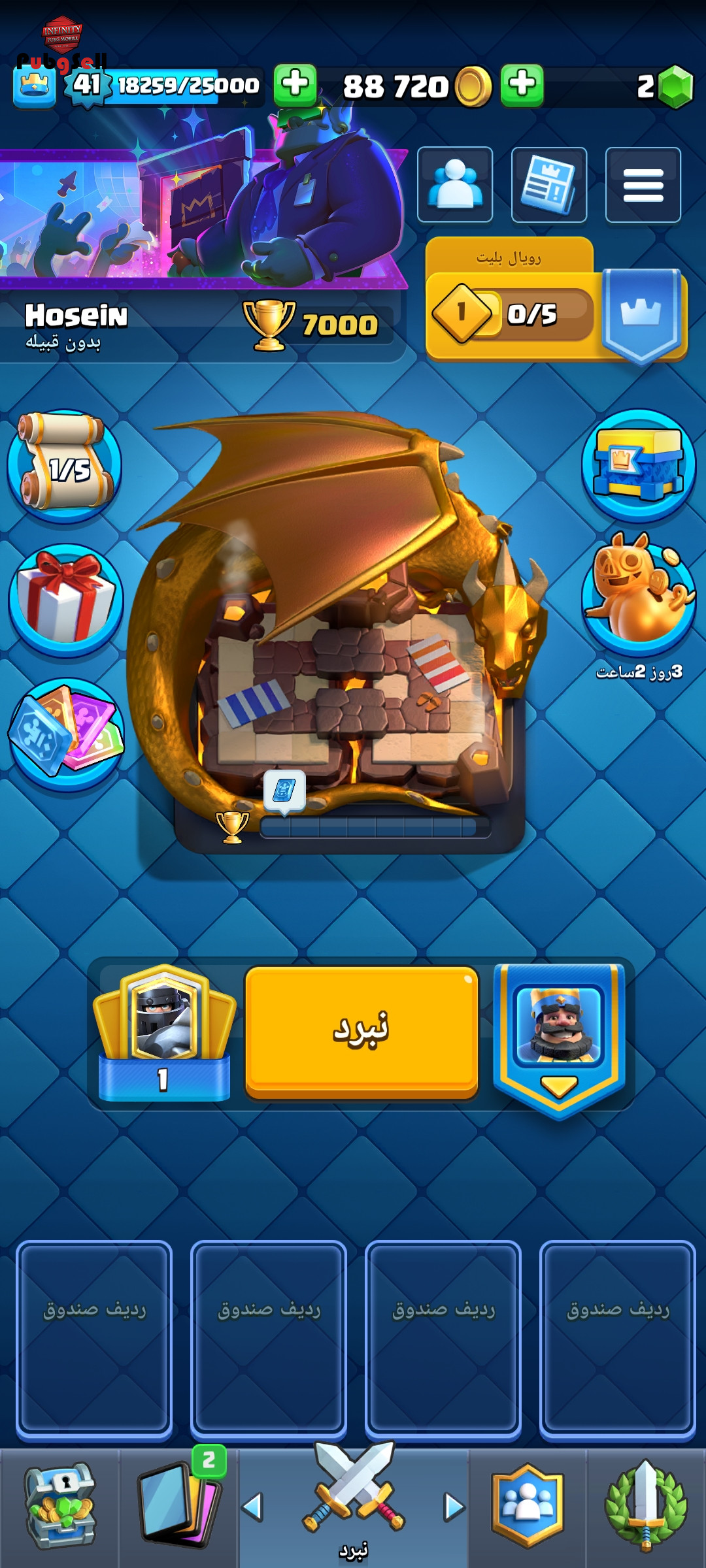Open the red-ribbon gift box
The height and width of the screenshot is (1568, 706).
tap(66, 600)
